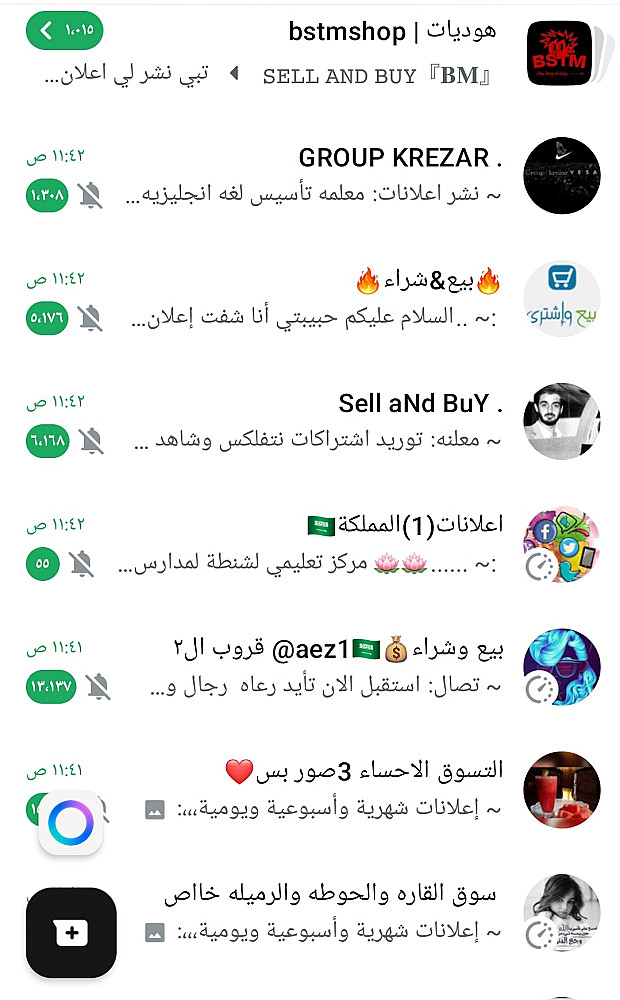Expand the bstmshop community unread badge

click(67, 31)
